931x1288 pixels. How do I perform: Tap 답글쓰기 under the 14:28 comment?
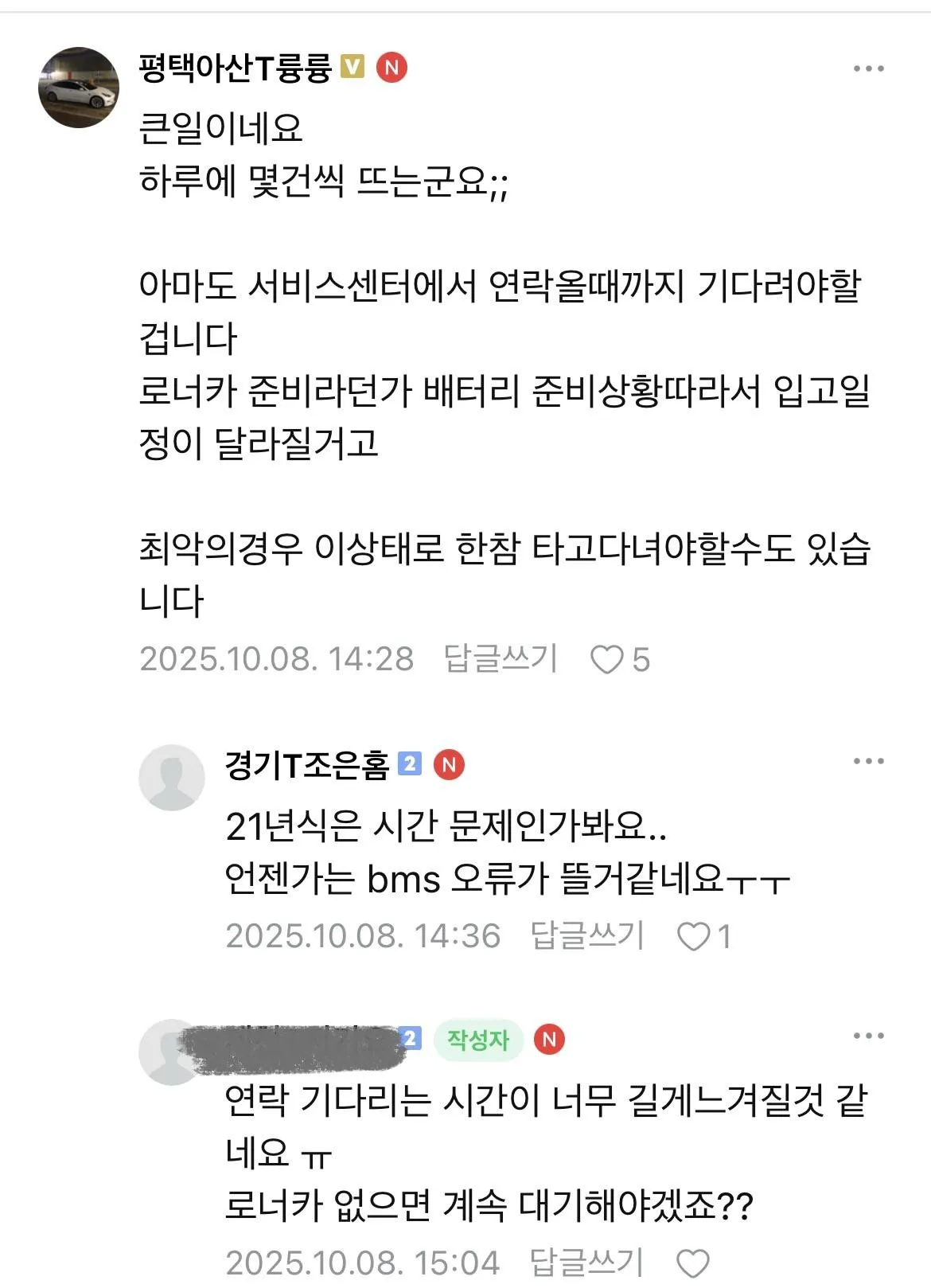[501, 659]
